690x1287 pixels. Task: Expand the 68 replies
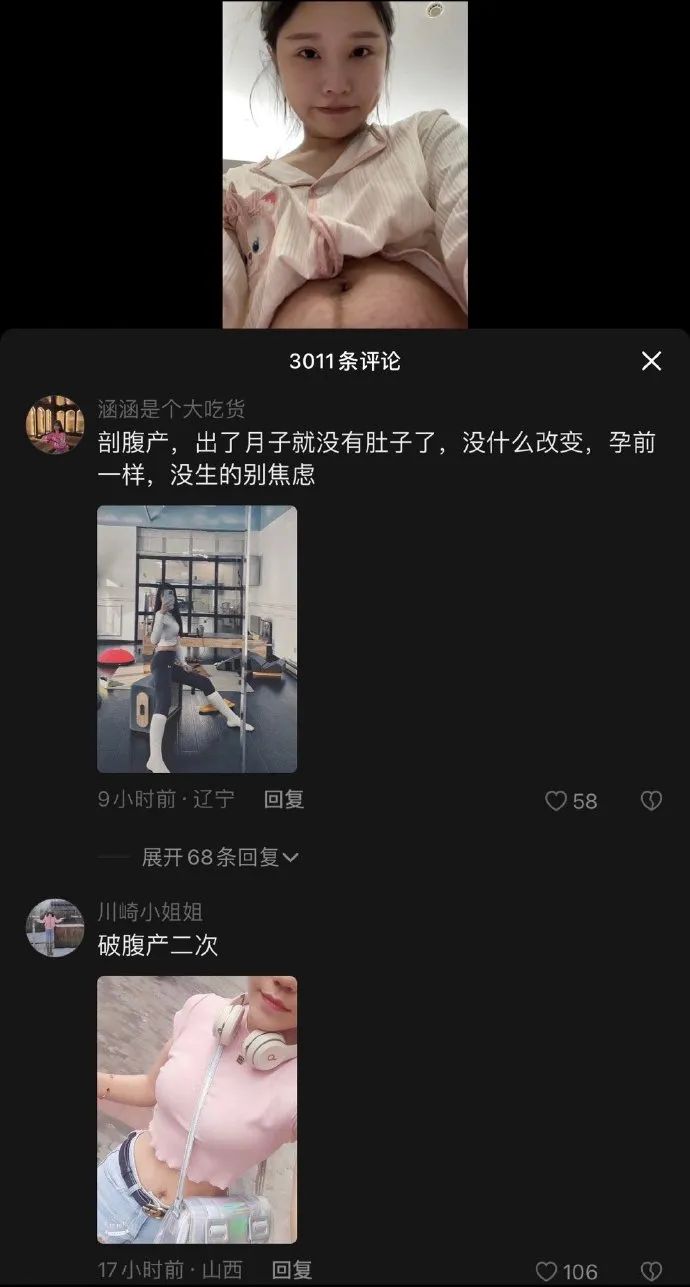click(220, 857)
